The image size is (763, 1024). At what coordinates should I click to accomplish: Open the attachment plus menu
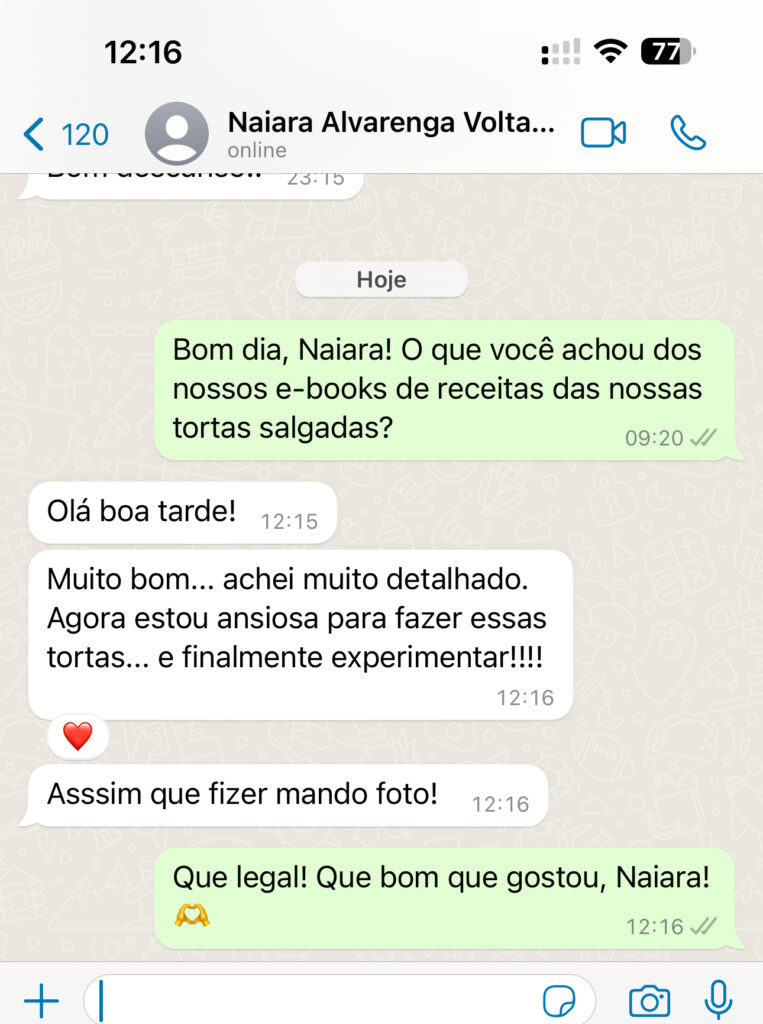41,1000
